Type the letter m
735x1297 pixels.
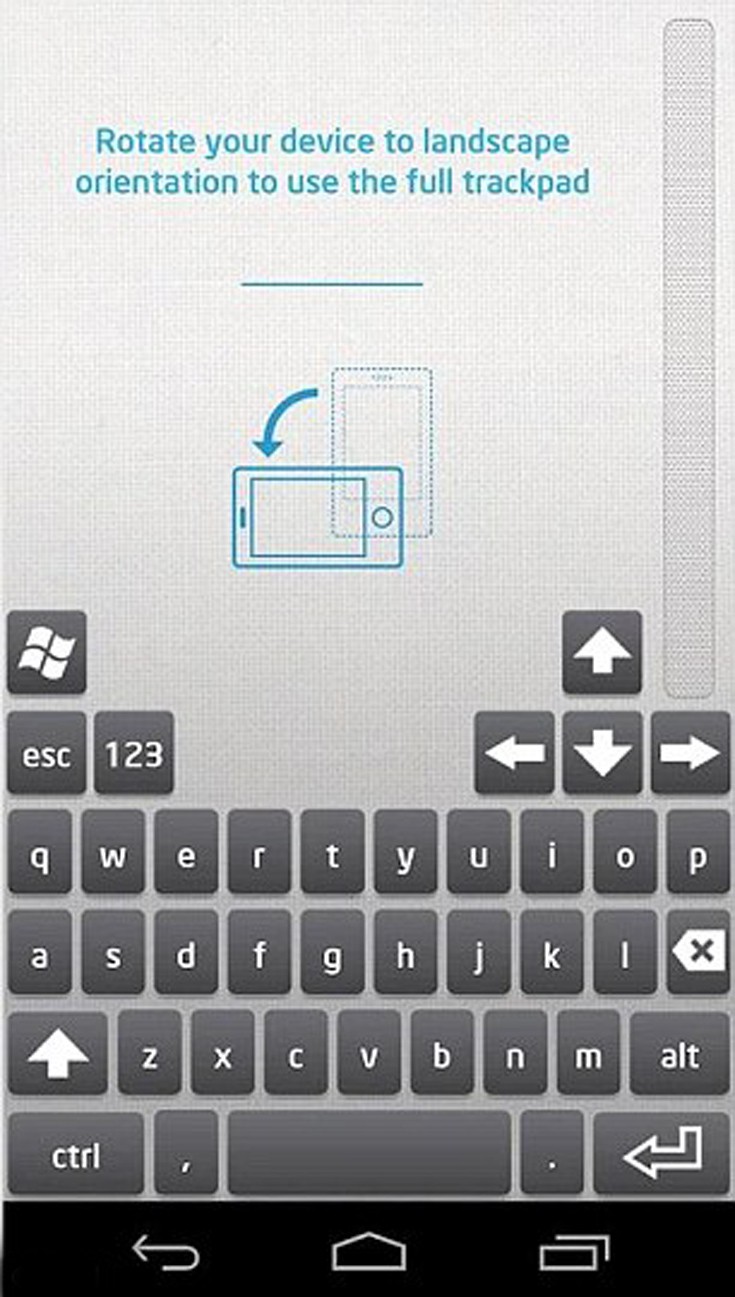point(588,1054)
